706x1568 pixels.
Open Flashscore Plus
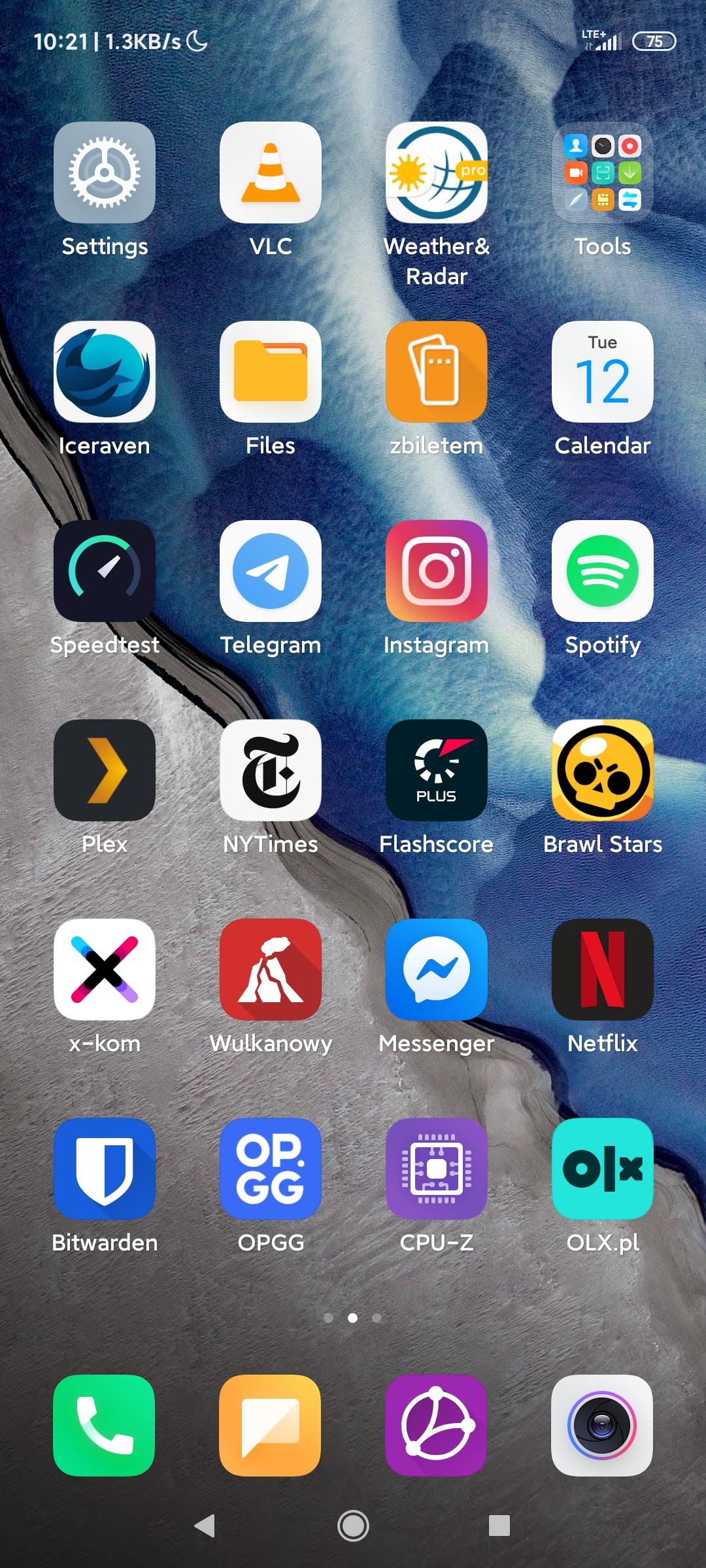click(437, 770)
